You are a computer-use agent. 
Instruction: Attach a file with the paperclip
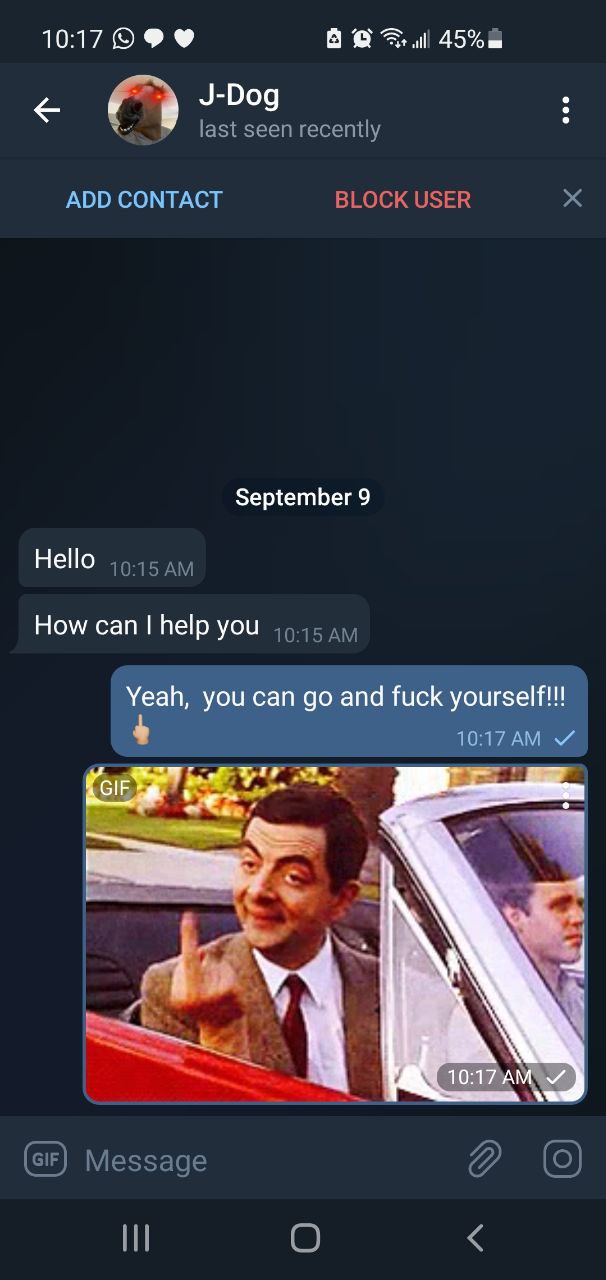485,1159
